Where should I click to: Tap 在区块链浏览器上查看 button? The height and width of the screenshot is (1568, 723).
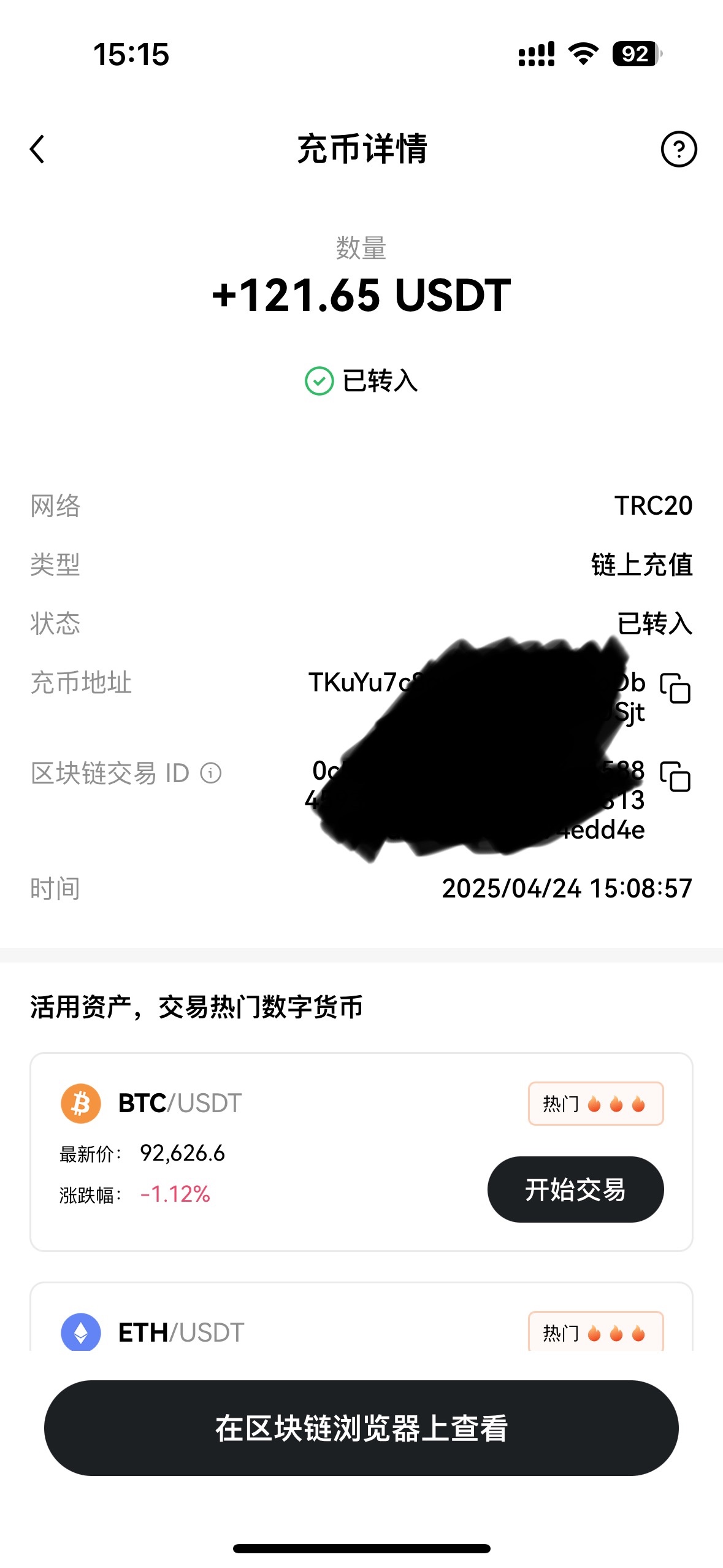pos(361,1428)
